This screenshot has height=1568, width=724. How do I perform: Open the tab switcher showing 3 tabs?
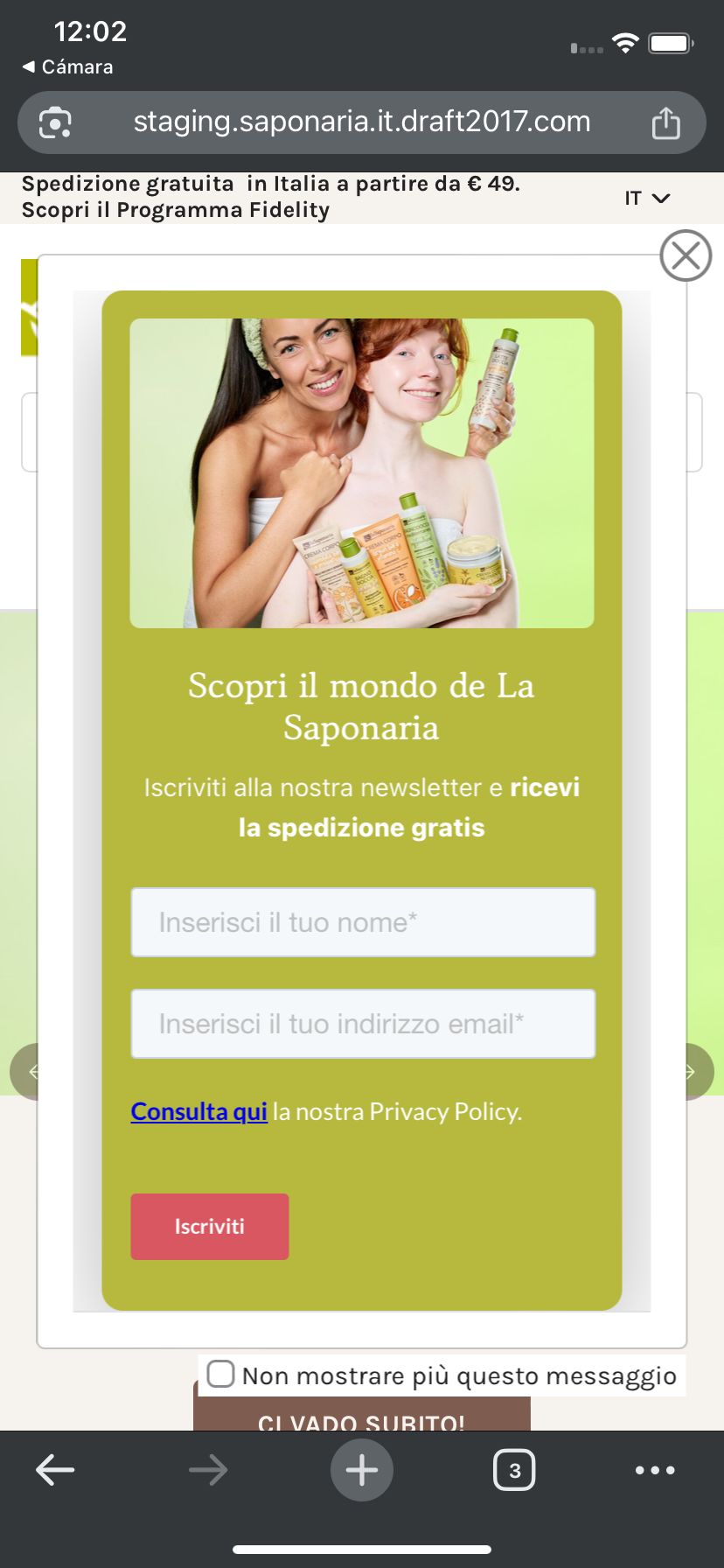pos(514,1470)
